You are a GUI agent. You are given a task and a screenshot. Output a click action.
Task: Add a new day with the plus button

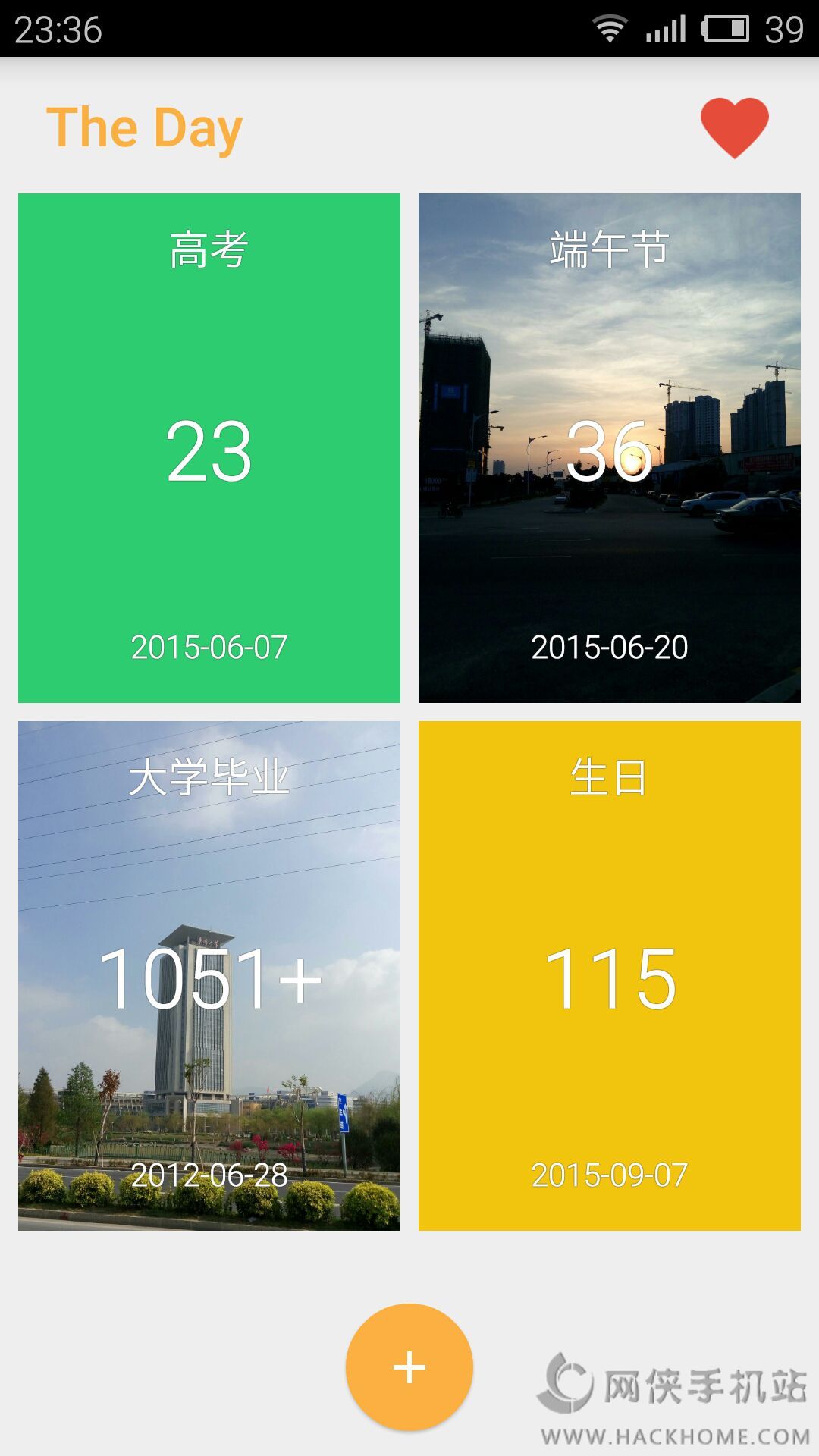pos(409,1367)
